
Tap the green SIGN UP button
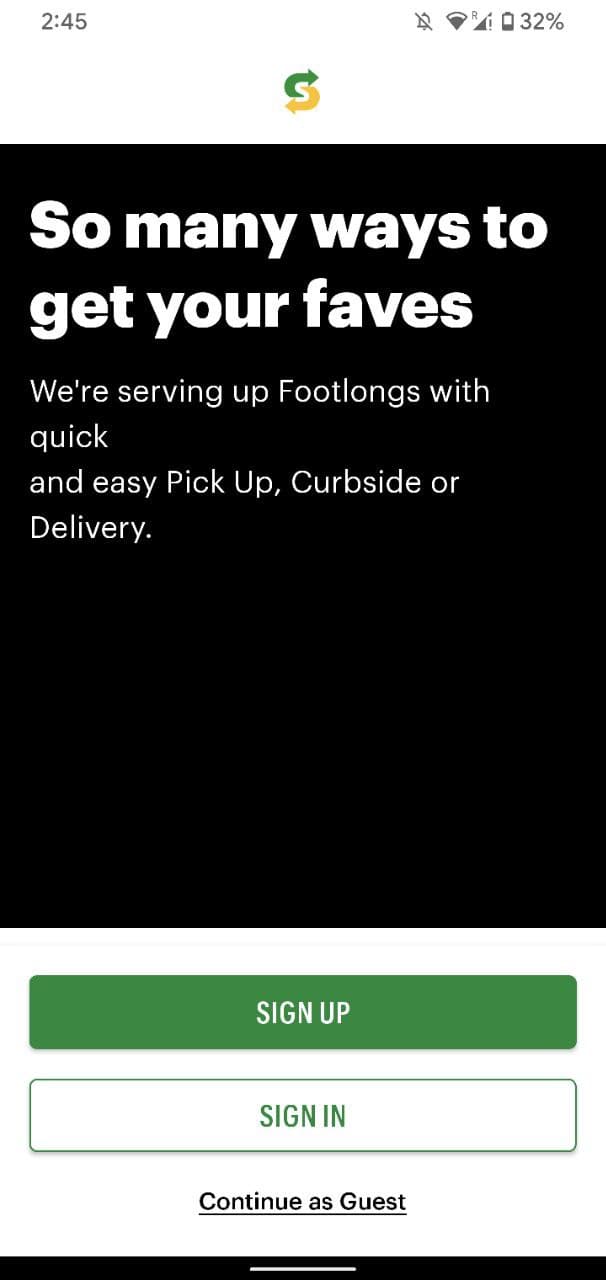pos(303,1012)
